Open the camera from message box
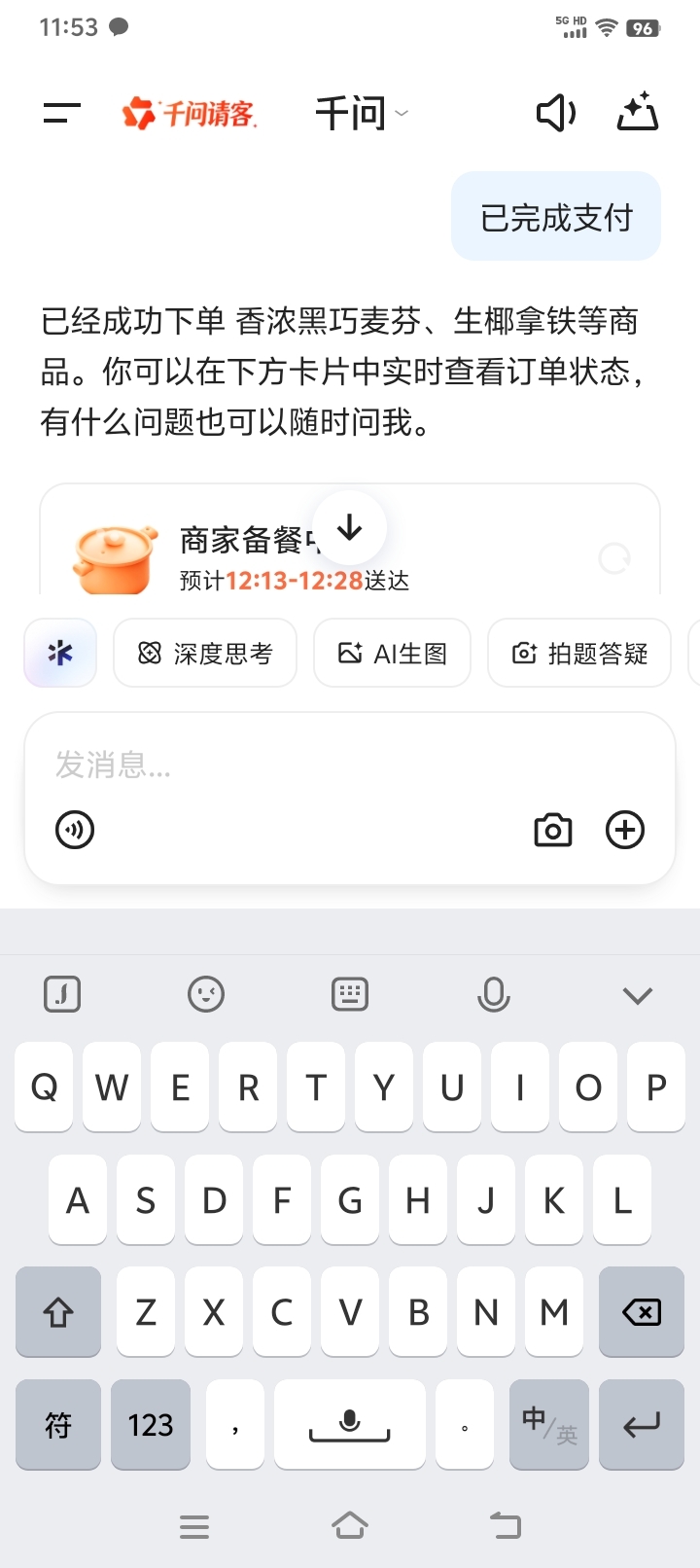 (553, 831)
